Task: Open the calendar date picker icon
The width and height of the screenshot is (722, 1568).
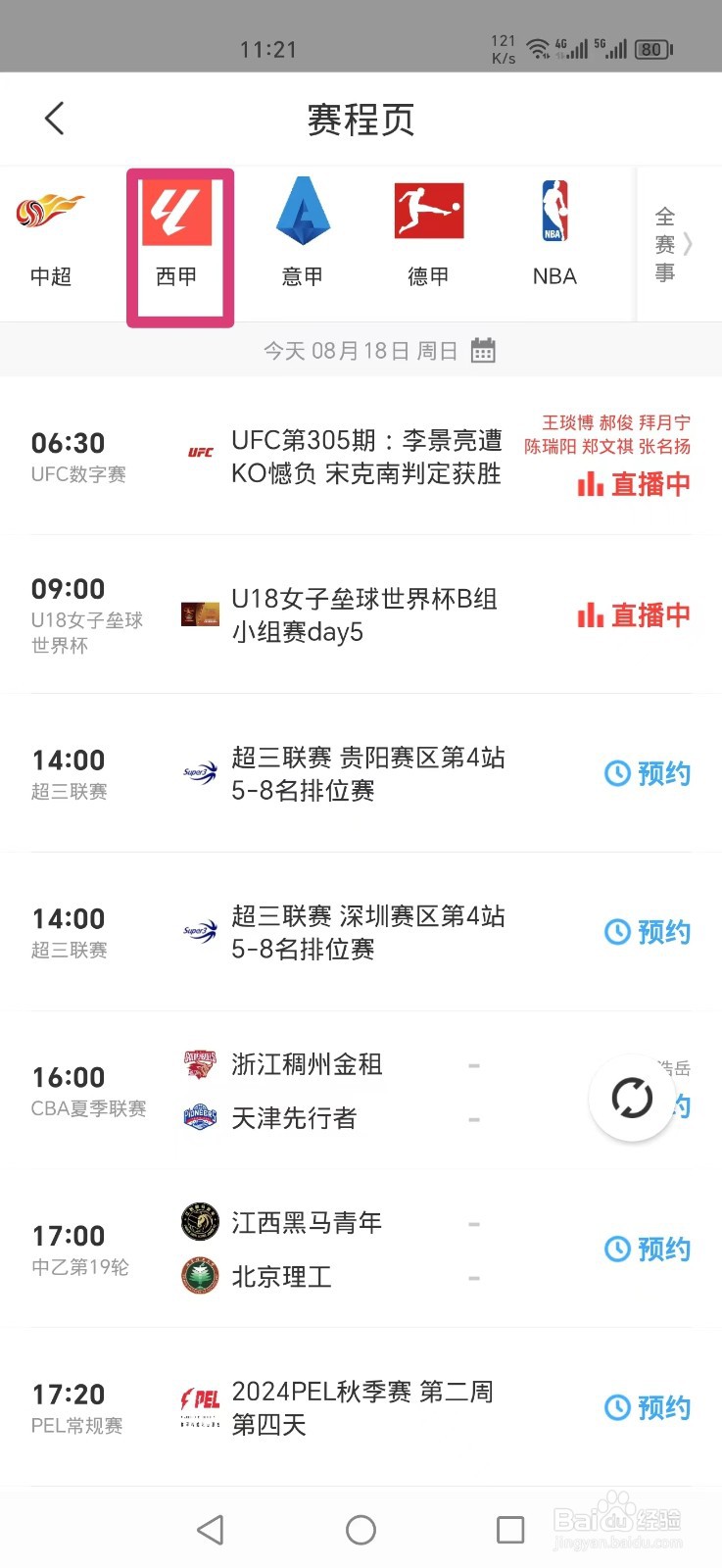Action: pos(483,351)
